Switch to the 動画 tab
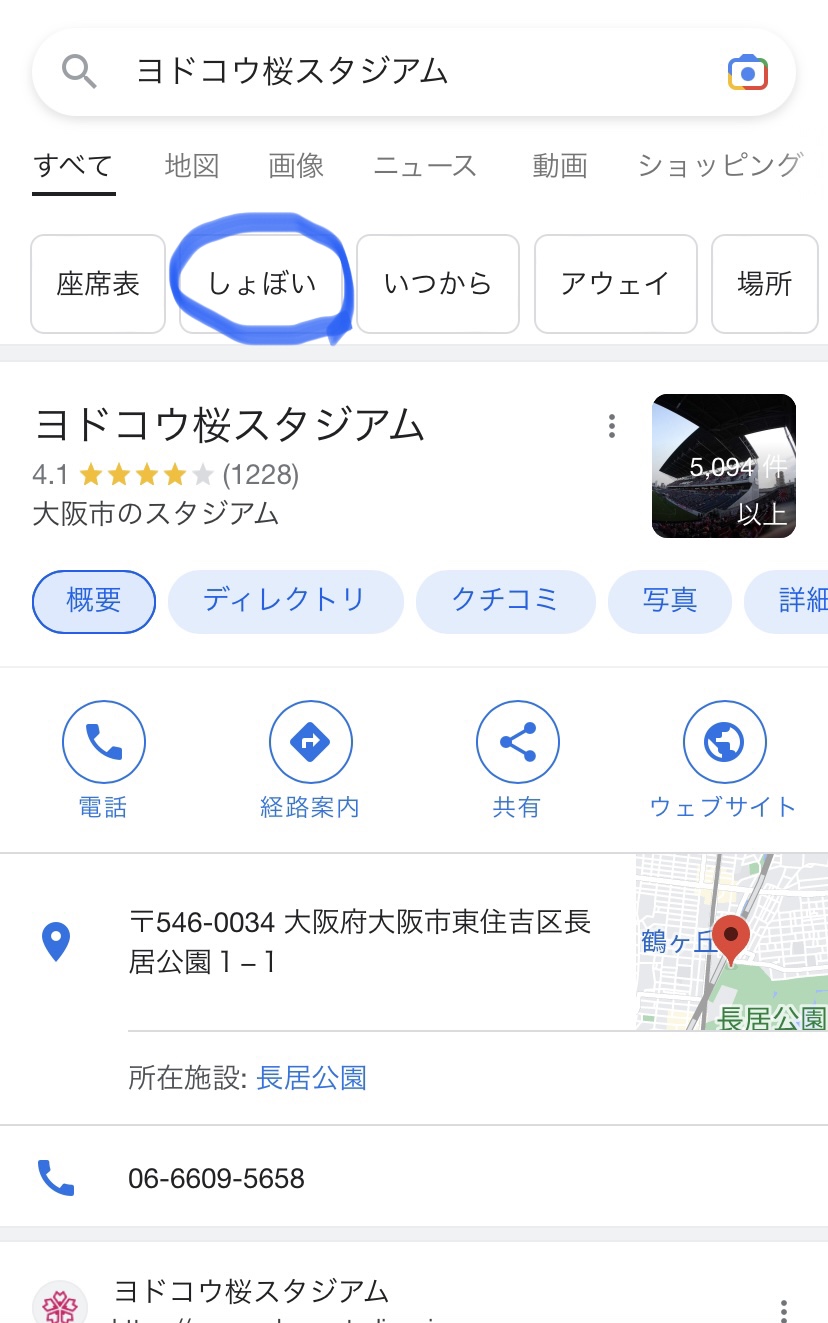 click(559, 166)
